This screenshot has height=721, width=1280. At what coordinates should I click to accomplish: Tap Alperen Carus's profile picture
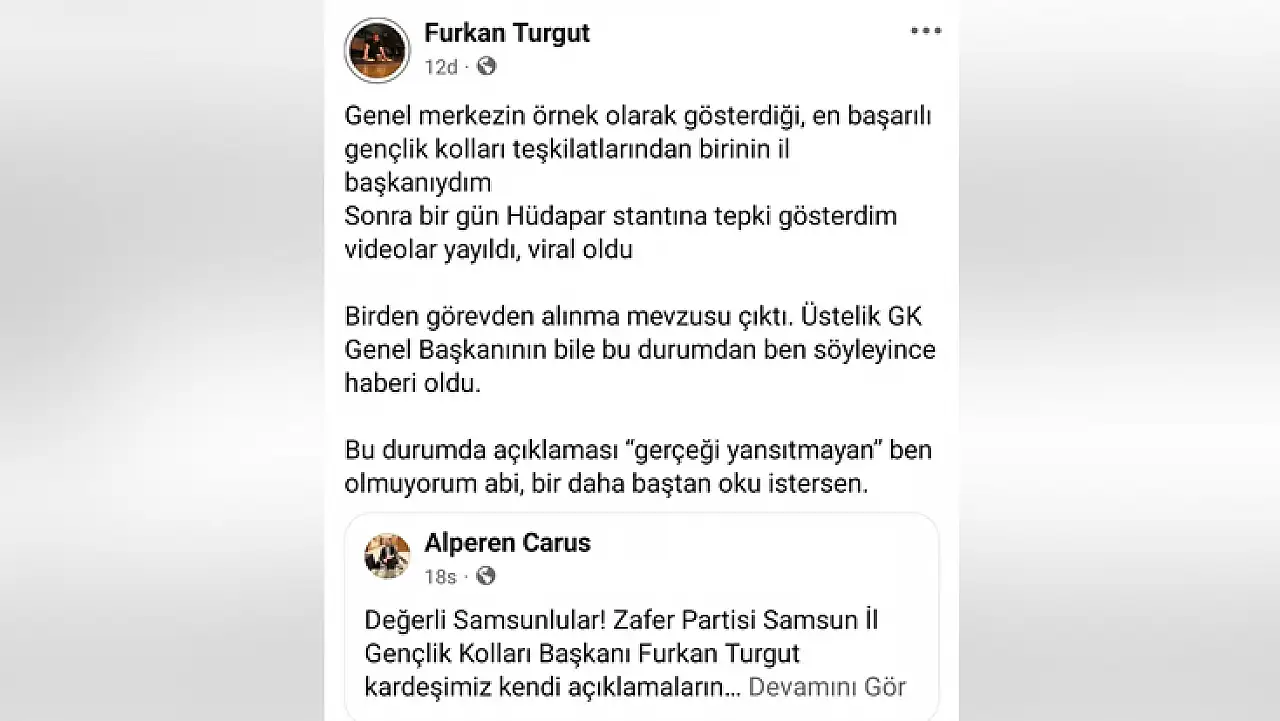387,557
